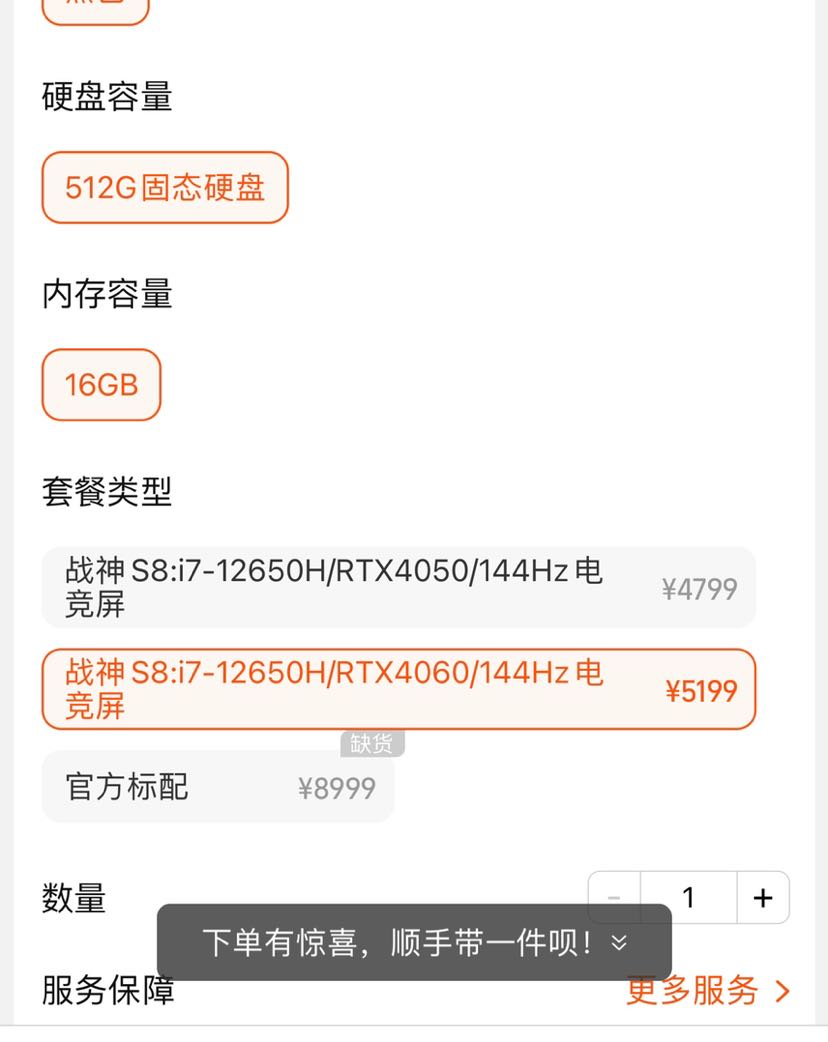Click the double-chevron on the promo banner

point(619,944)
